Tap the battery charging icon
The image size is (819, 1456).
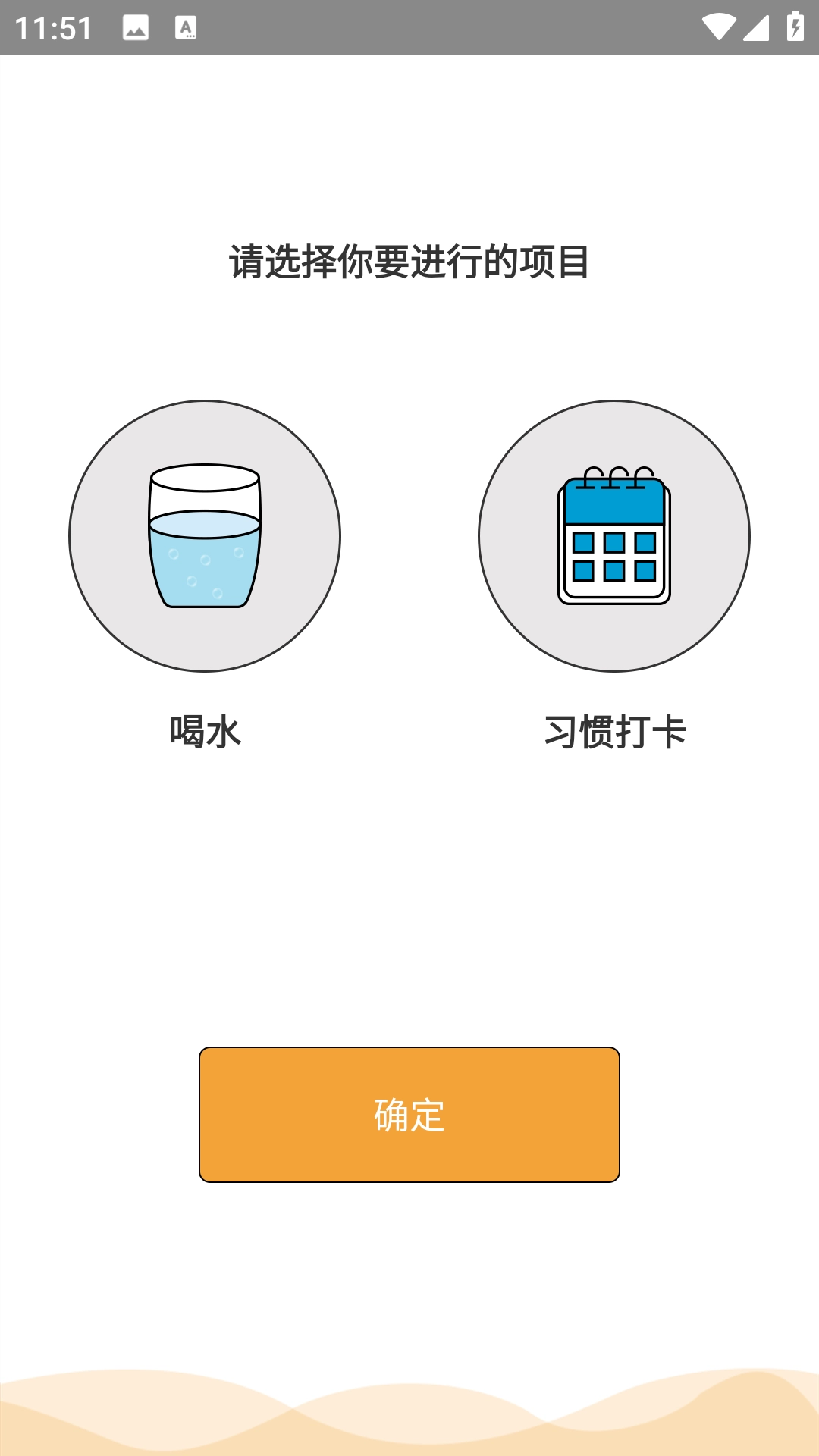point(794,25)
